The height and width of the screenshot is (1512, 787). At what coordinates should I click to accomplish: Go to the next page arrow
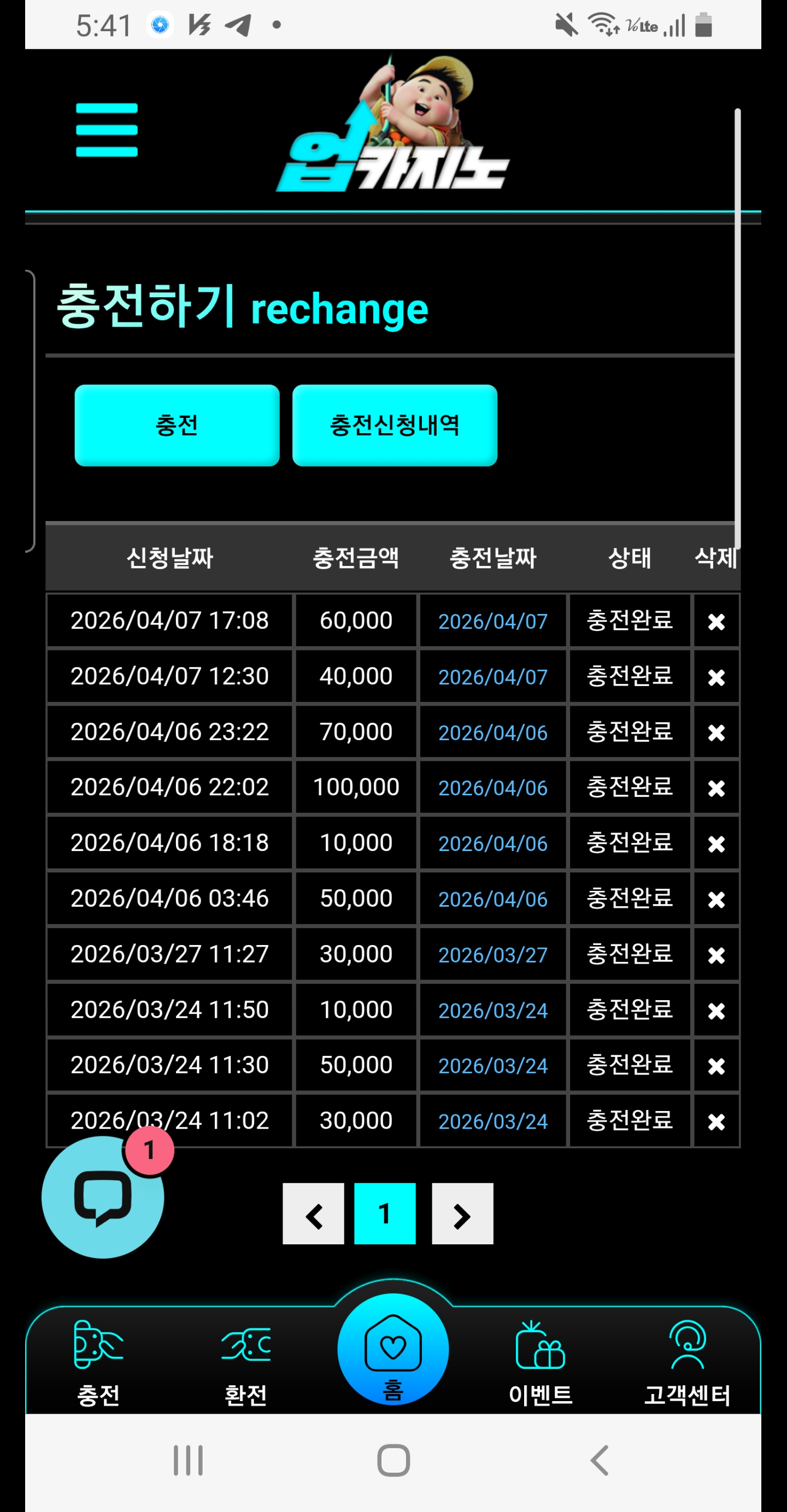(x=462, y=1214)
